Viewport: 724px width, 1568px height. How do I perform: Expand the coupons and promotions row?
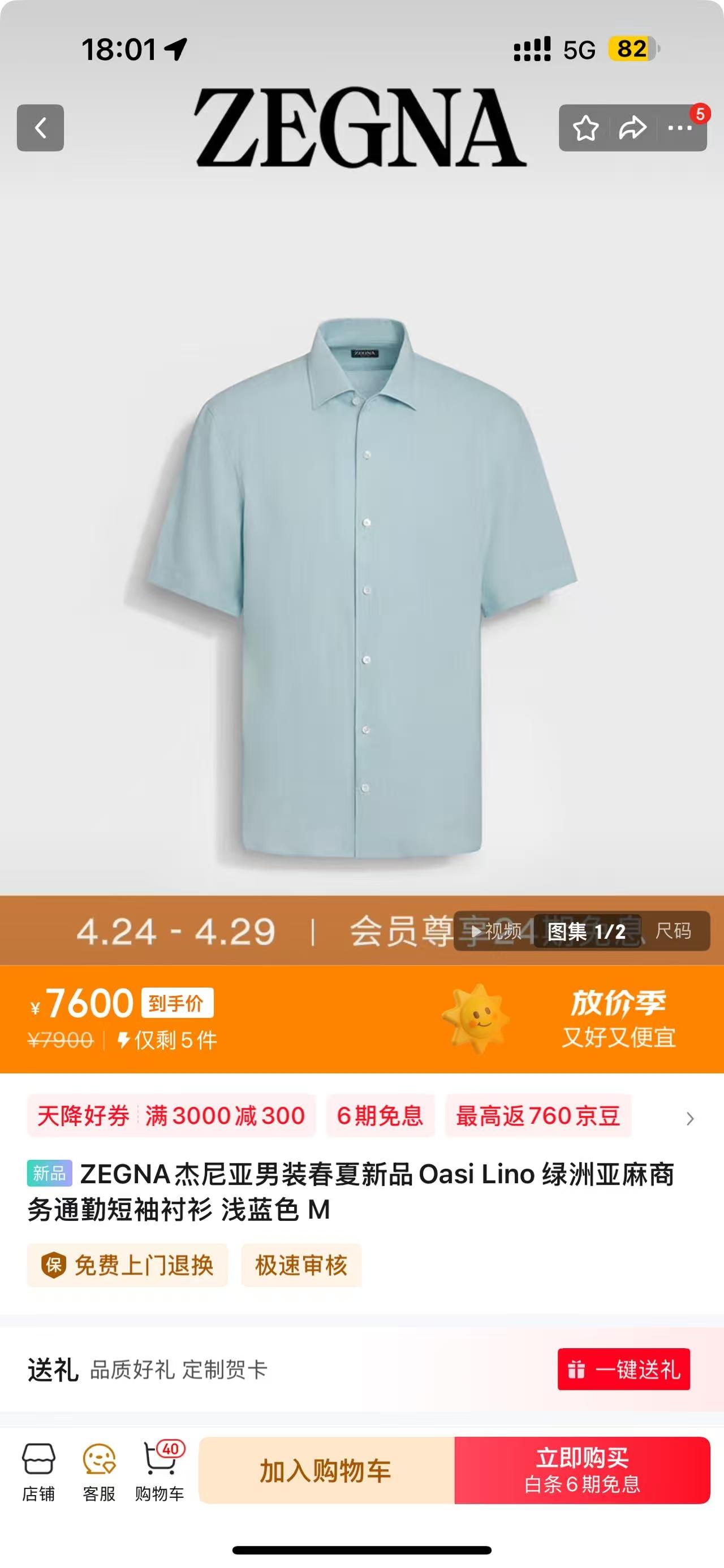(689, 1118)
